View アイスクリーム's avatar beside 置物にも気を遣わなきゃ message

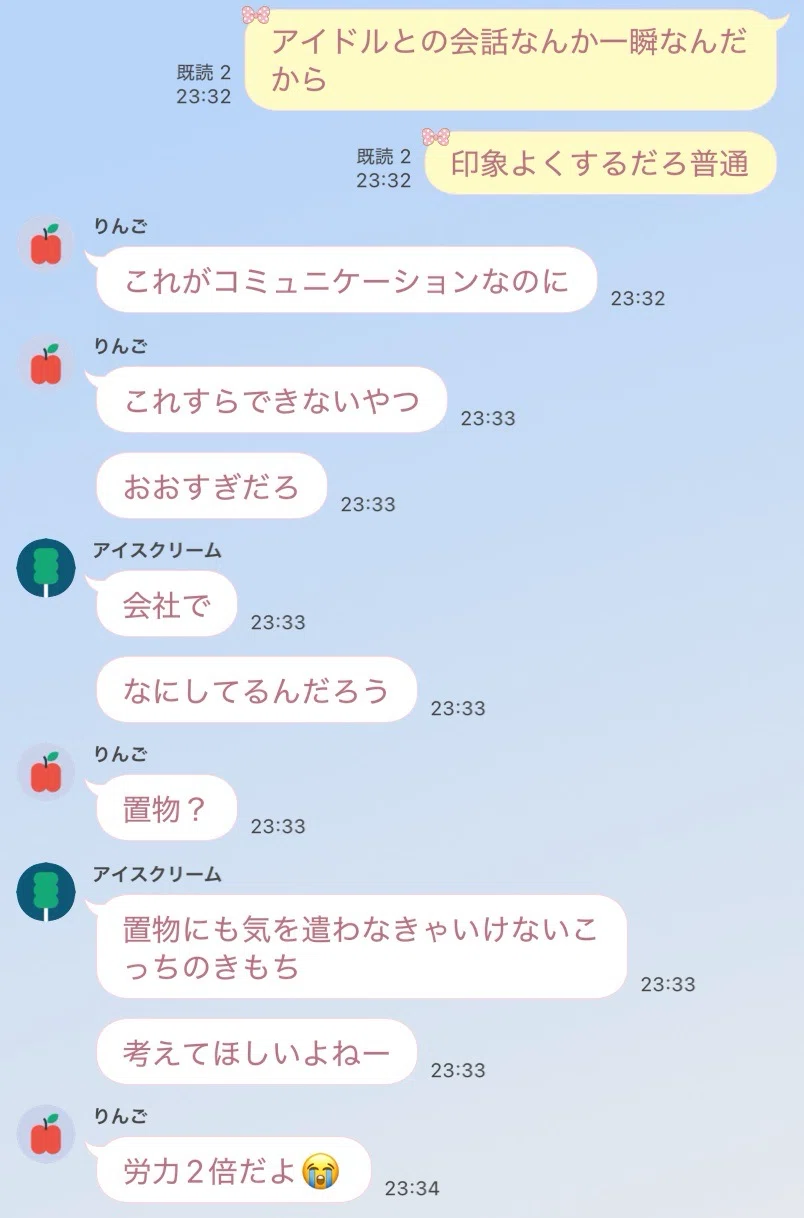(46, 891)
